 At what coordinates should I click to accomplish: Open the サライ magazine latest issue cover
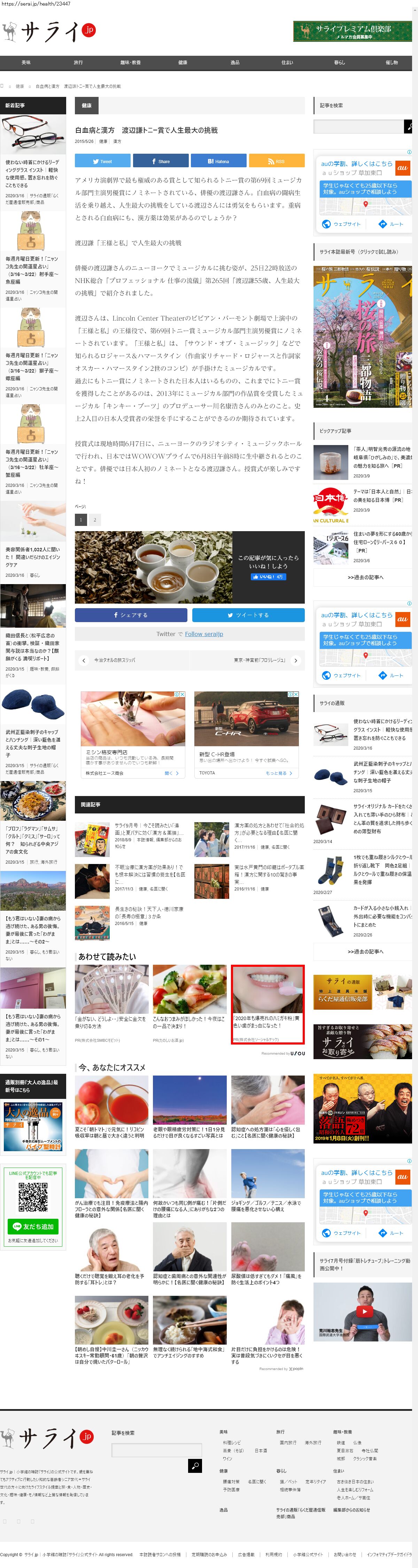pos(363,337)
